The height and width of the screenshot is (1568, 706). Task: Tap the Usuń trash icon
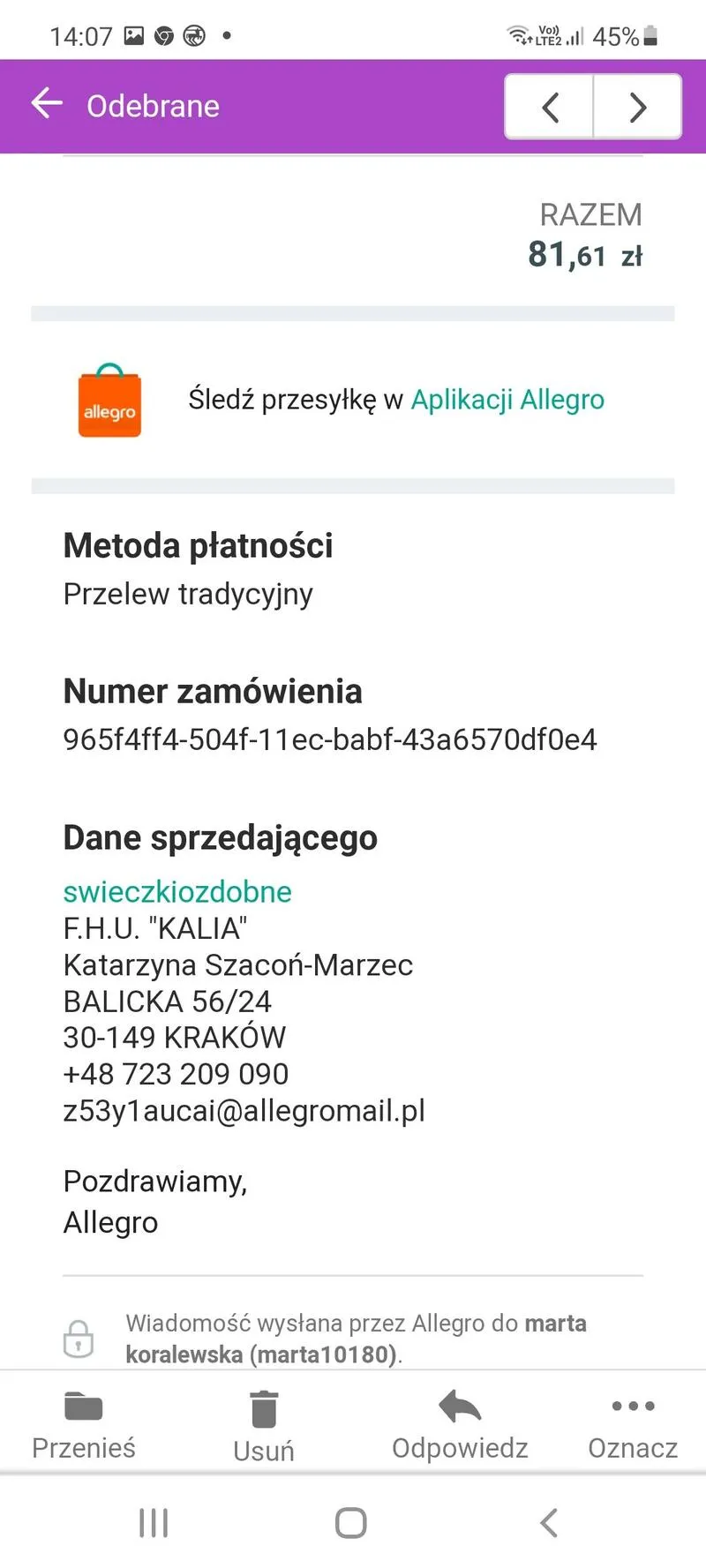tap(262, 1409)
